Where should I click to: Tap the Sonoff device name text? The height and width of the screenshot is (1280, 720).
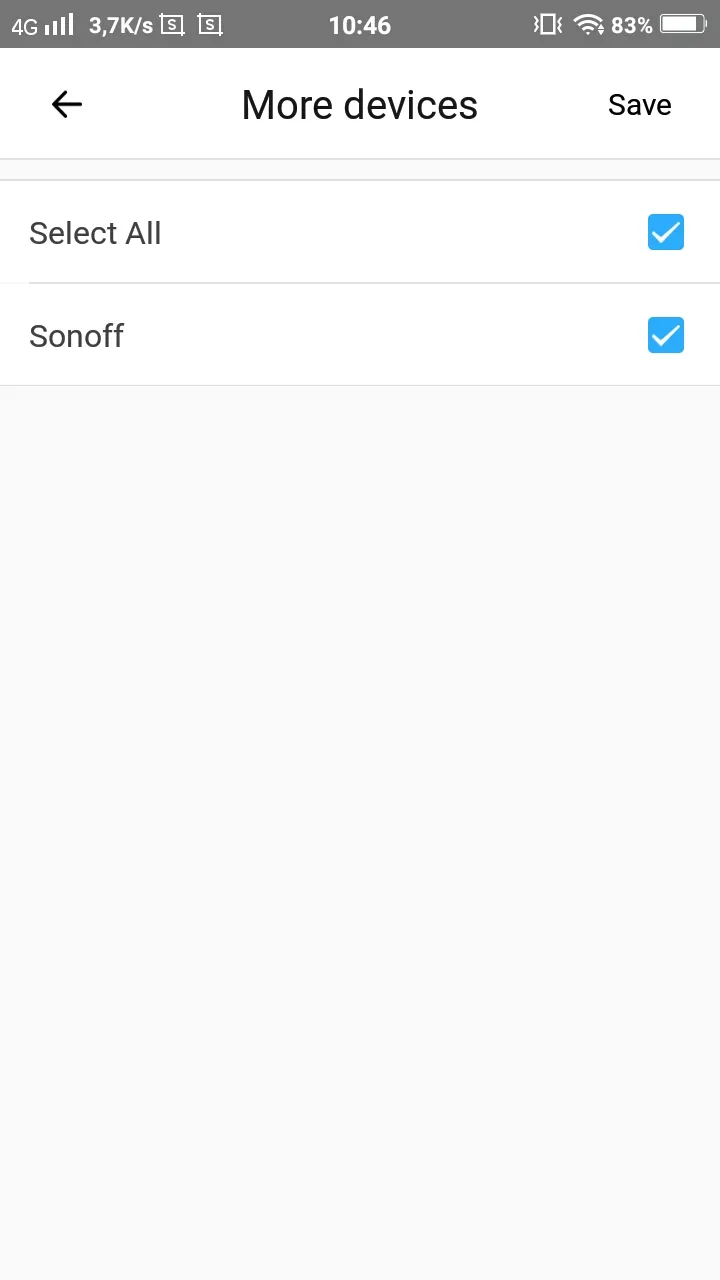tap(76, 335)
